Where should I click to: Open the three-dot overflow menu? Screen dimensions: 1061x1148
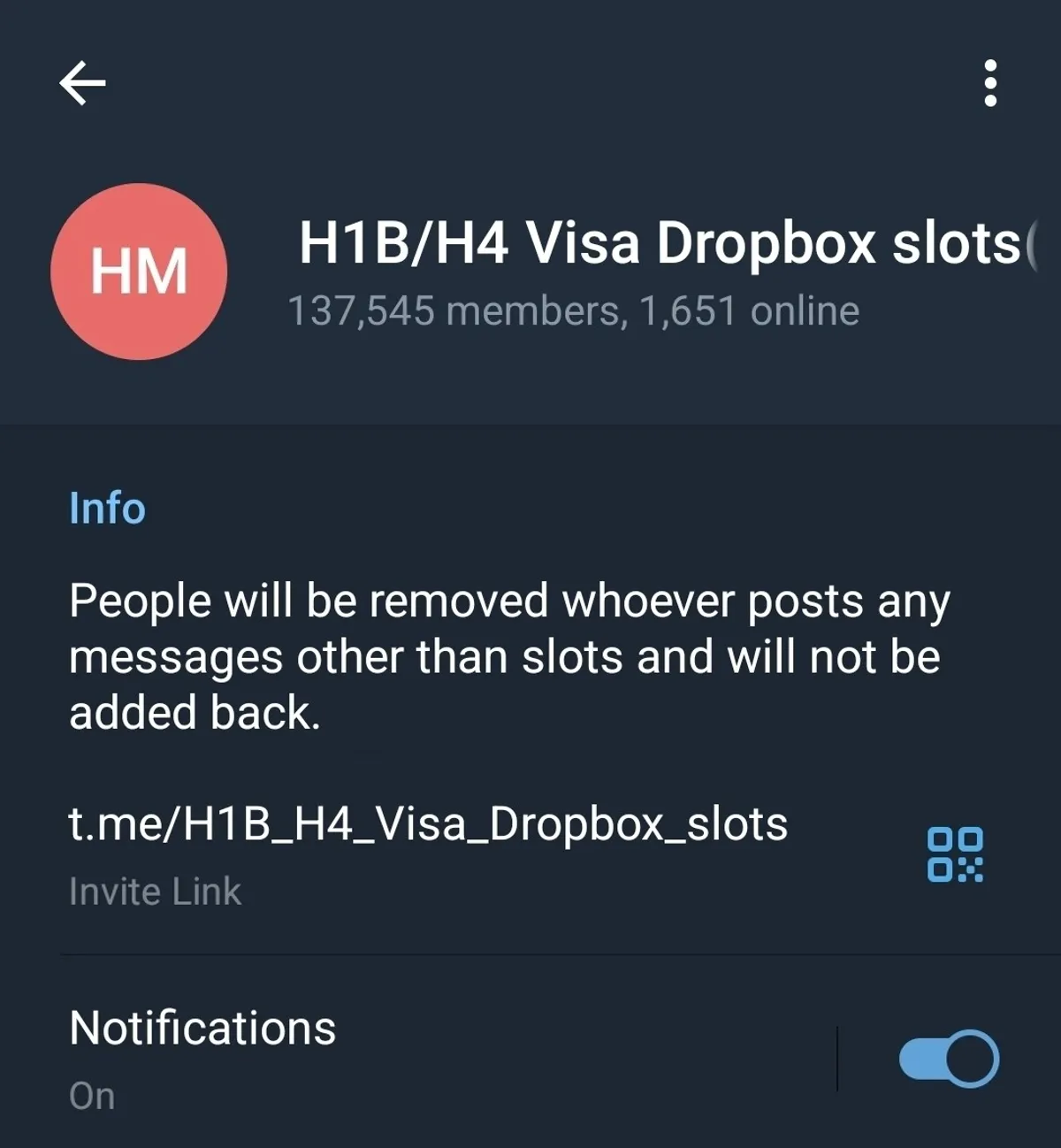pyautogui.click(x=990, y=83)
